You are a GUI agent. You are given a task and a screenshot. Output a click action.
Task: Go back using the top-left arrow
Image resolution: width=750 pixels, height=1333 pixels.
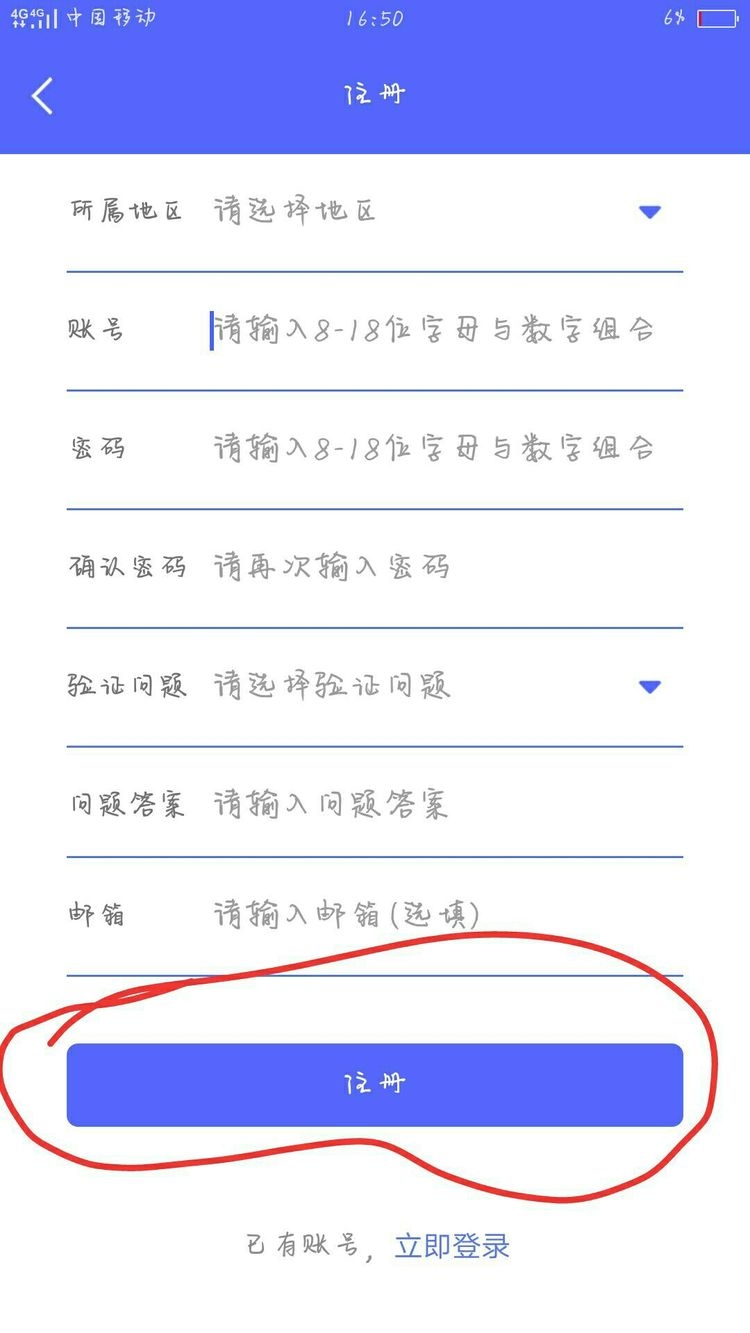pyautogui.click(x=42, y=96)
